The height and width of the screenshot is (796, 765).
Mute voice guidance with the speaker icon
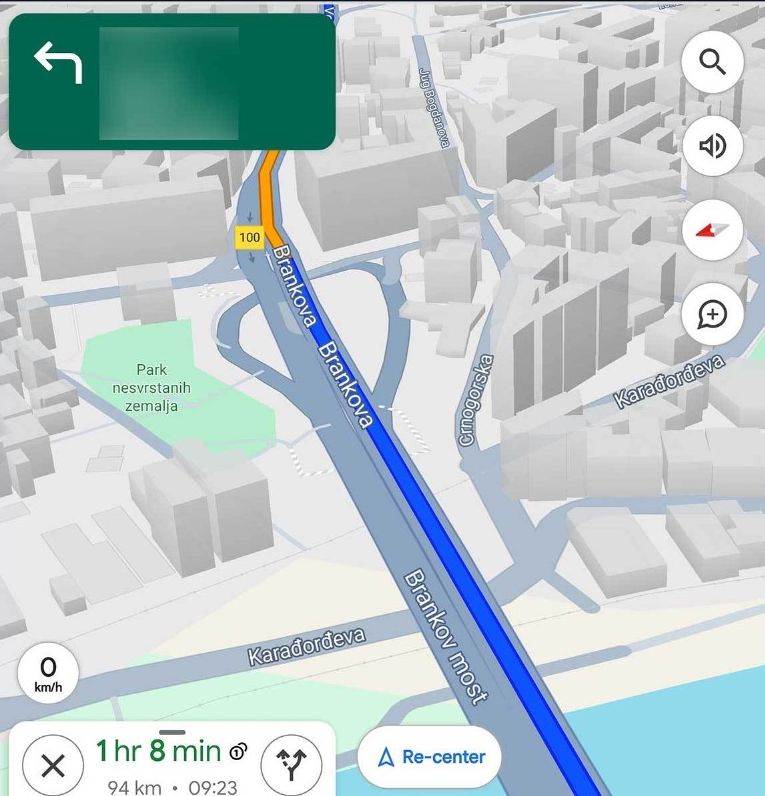[x=713, y=146]
